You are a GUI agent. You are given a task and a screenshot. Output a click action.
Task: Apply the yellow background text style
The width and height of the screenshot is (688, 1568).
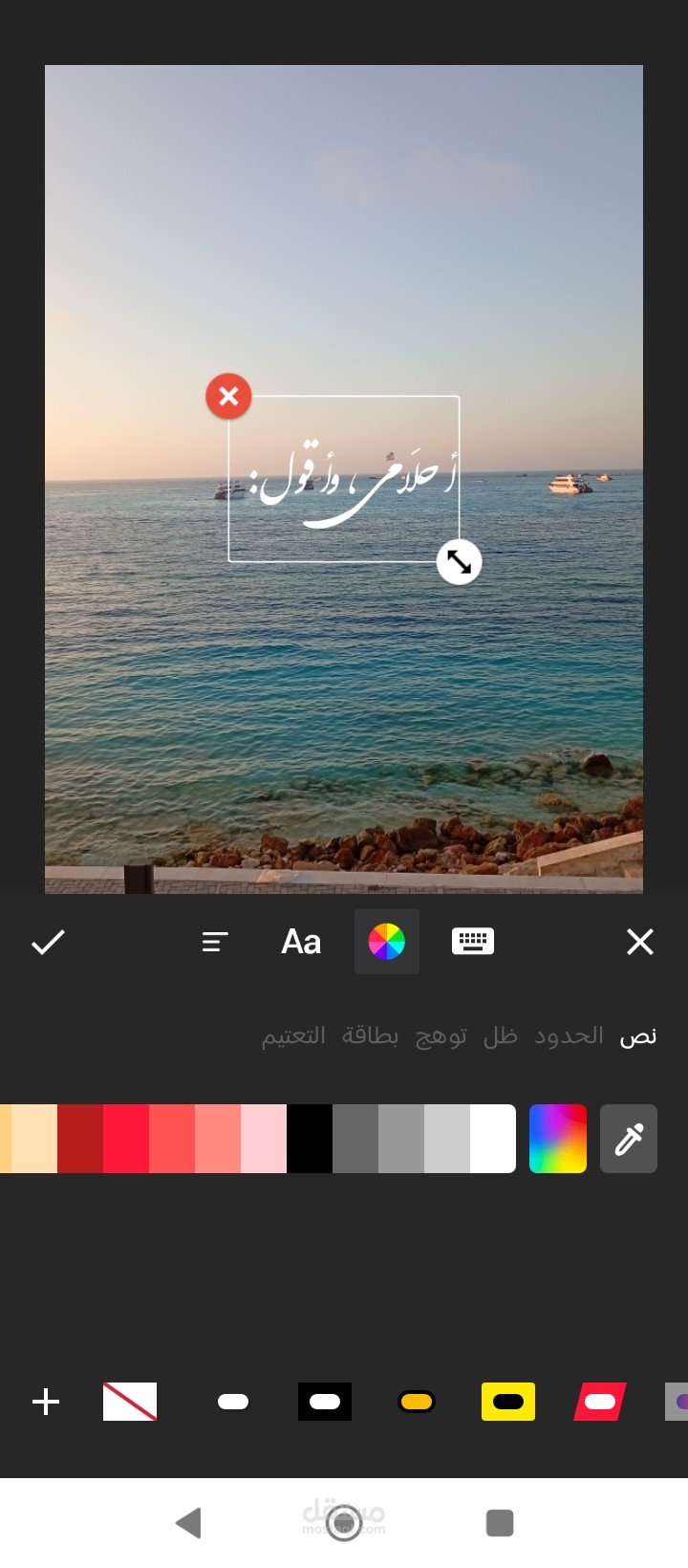click(508, 1403)
